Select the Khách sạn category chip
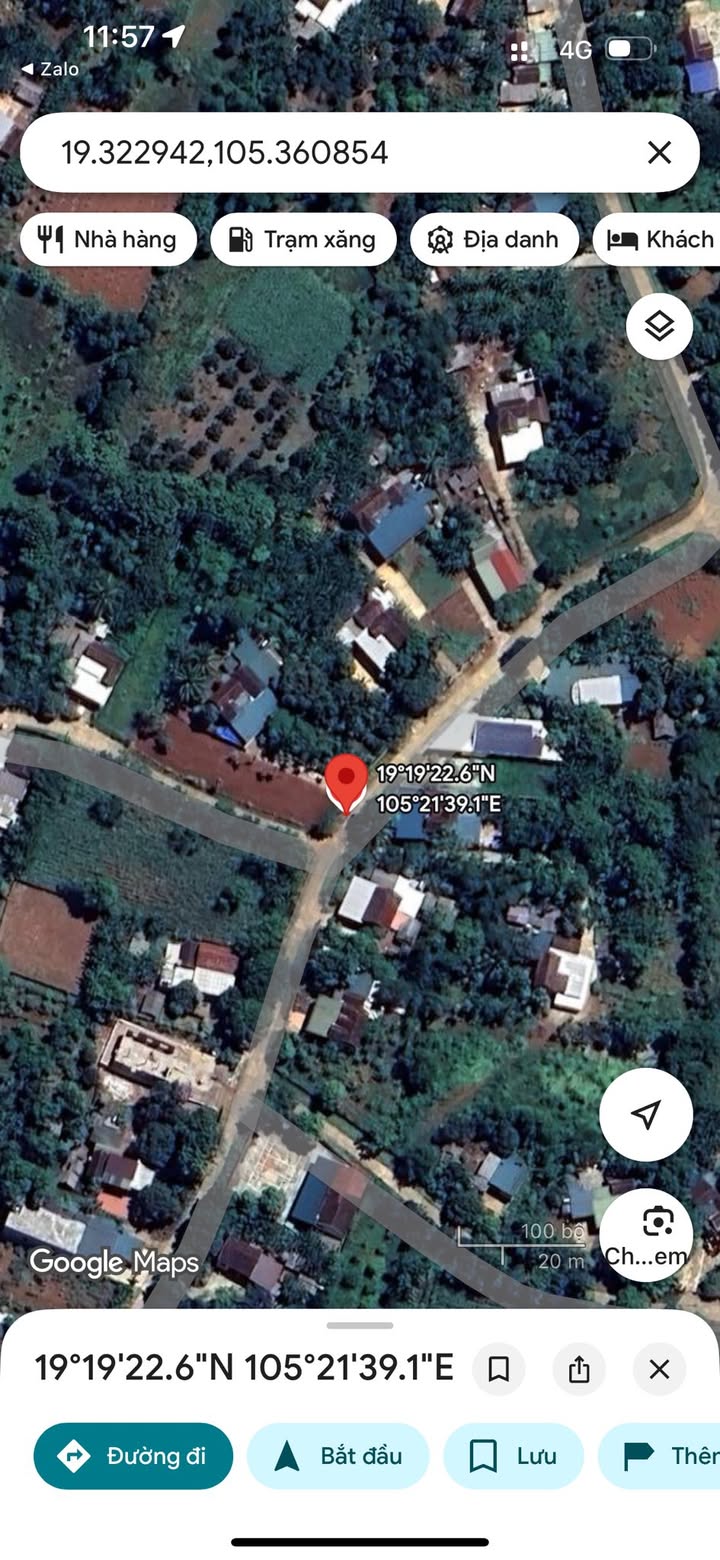 (660, 240)
